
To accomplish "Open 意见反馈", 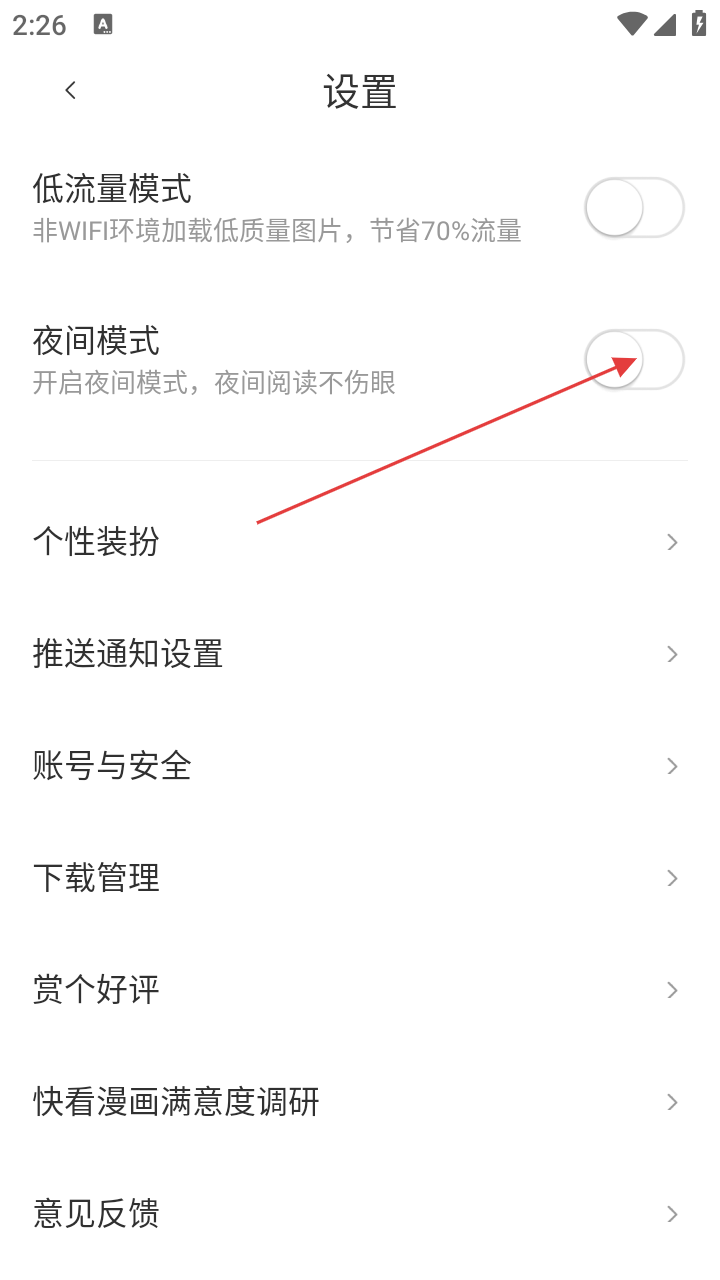I will (360, 1214).
